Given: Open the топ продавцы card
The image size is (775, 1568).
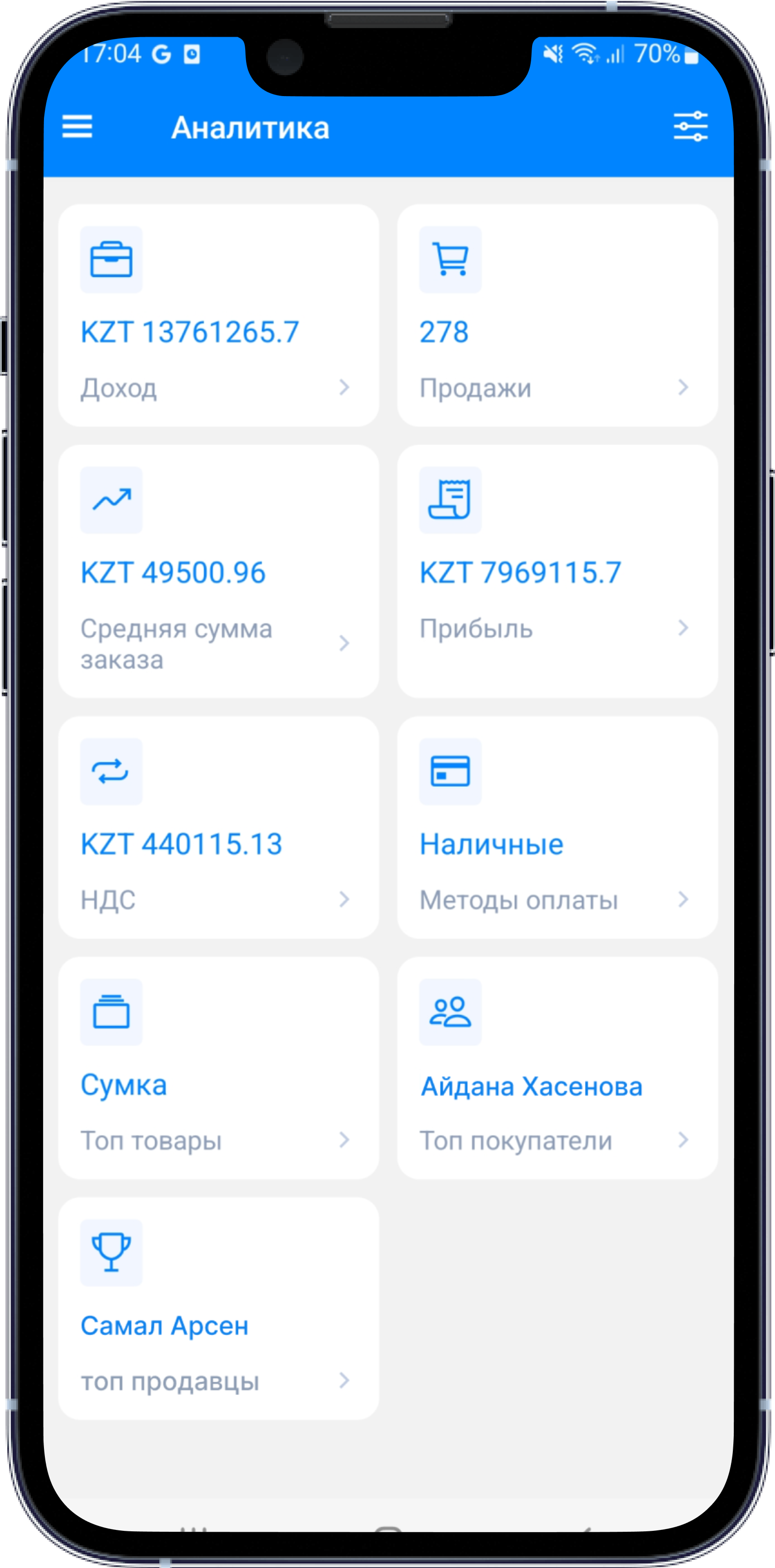Looking at the screenshot, I should tap(218, 1308).
